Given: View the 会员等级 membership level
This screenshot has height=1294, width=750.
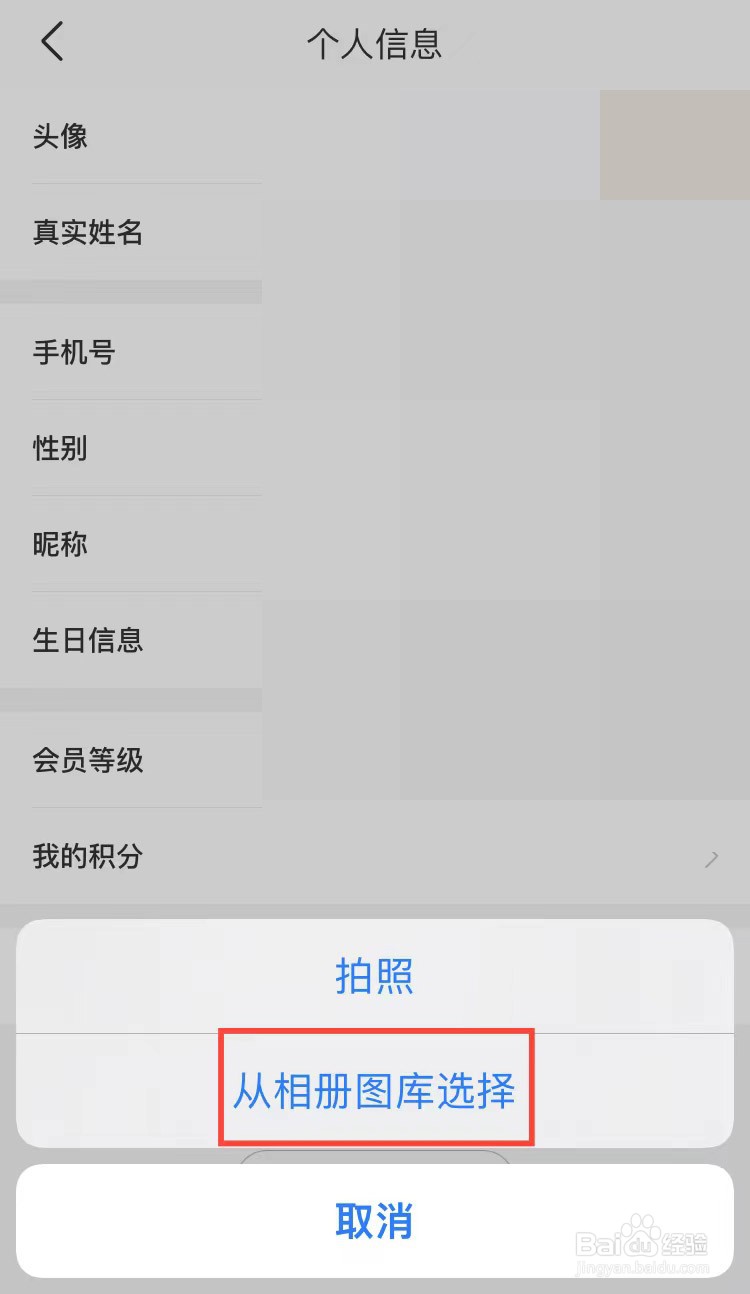Looking at the screenshot, I should point(88,762).
